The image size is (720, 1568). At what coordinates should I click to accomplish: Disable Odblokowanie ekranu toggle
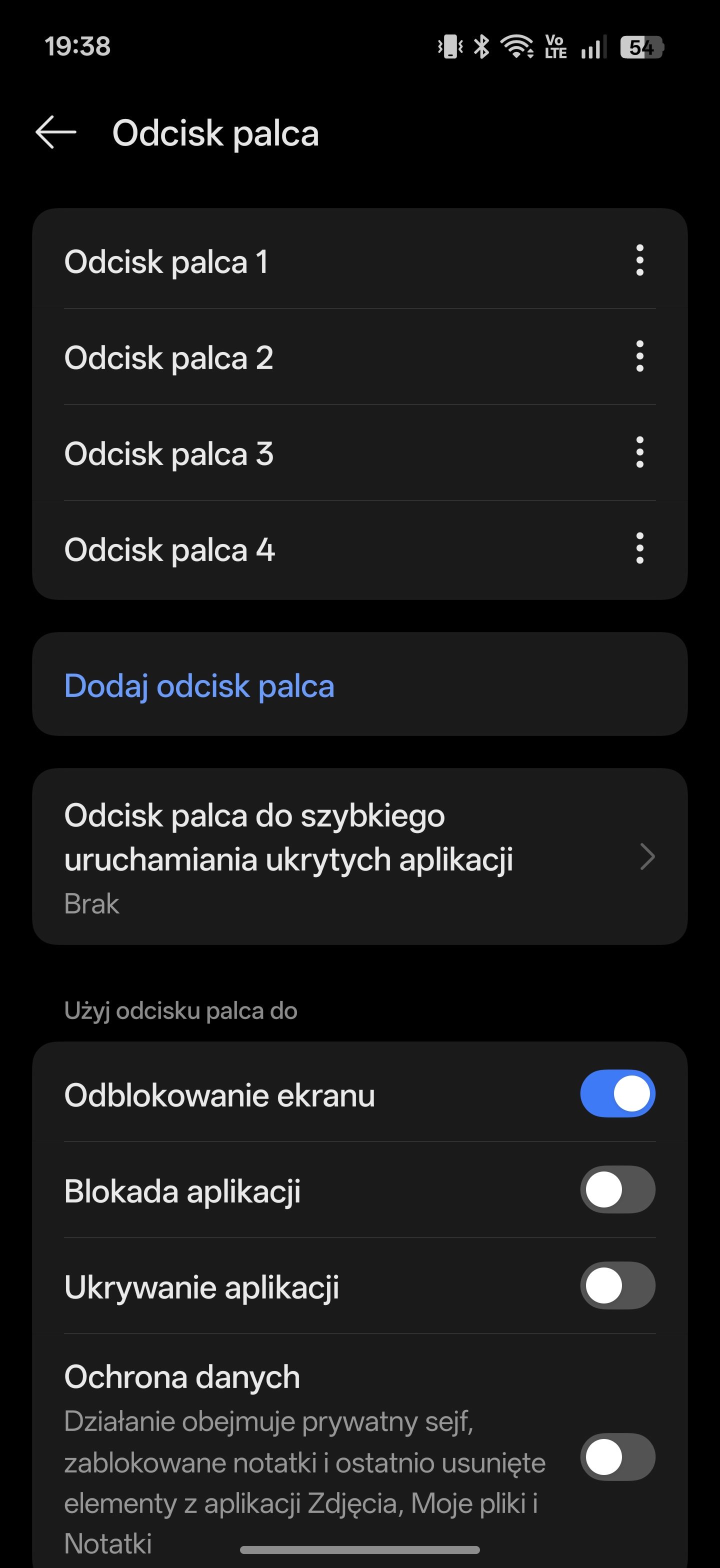(x=617, y=1094)
